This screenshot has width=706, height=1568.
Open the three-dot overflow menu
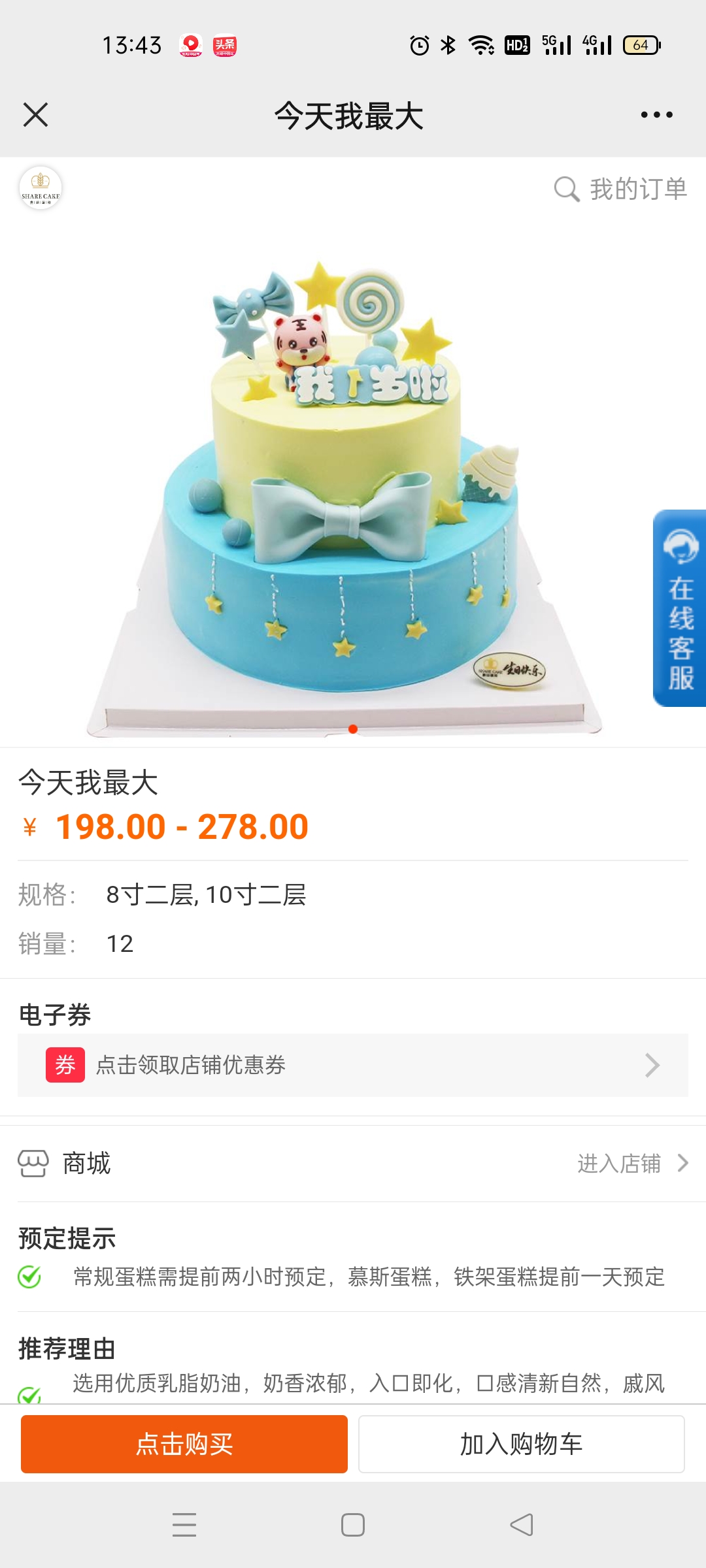tap(656, 115)
